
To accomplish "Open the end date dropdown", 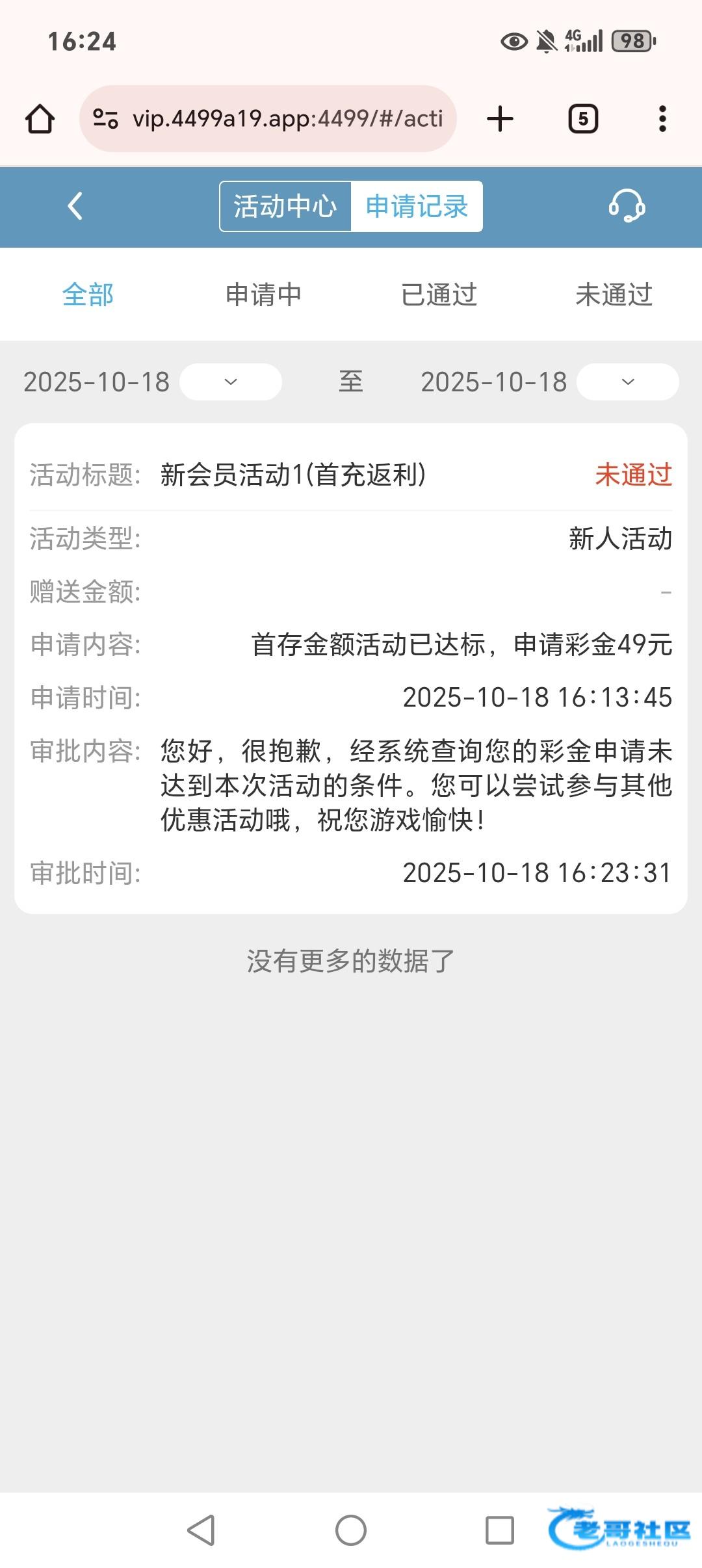I will [627, 382].
